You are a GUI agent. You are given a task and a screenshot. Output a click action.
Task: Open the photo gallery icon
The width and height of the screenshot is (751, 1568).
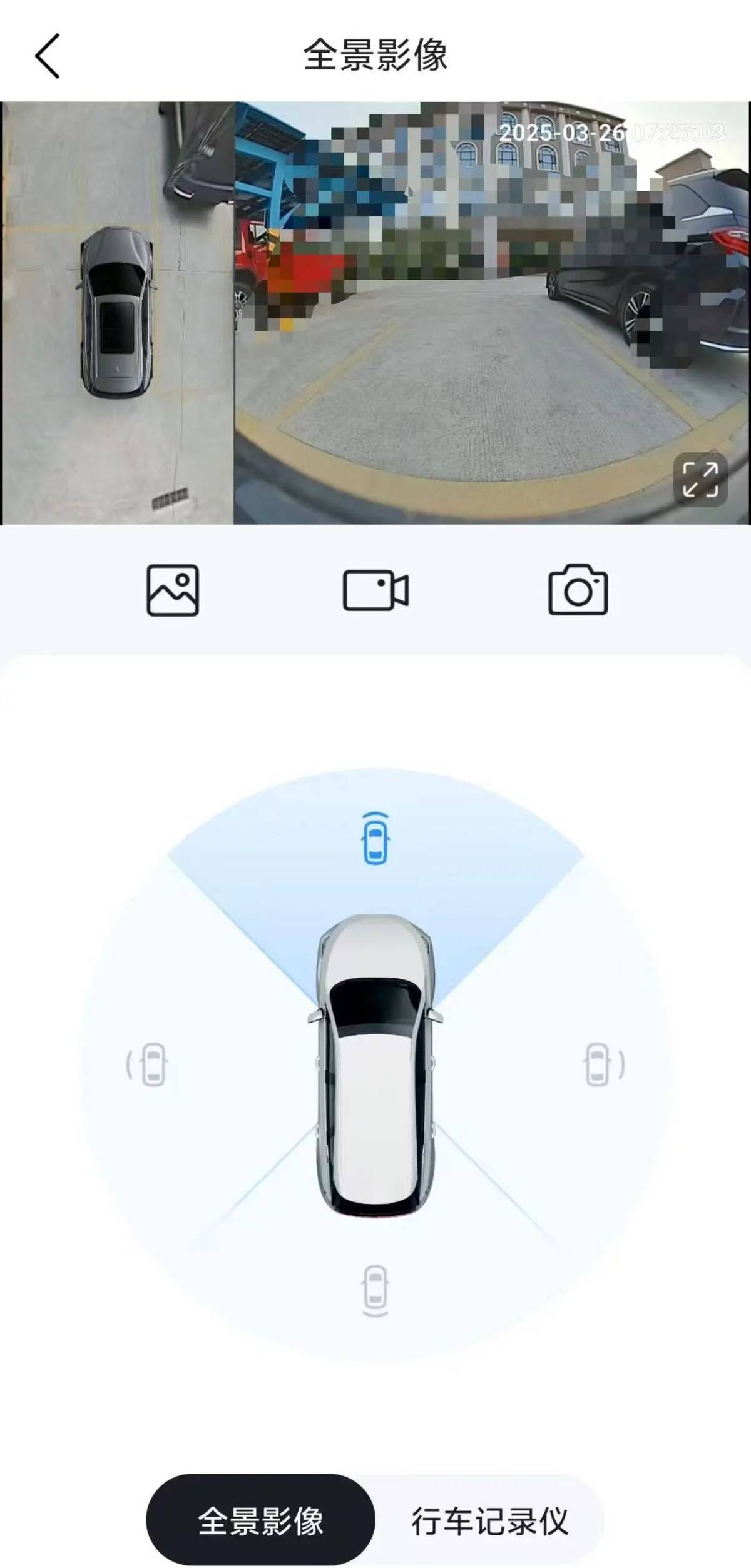tap(173, 590)
